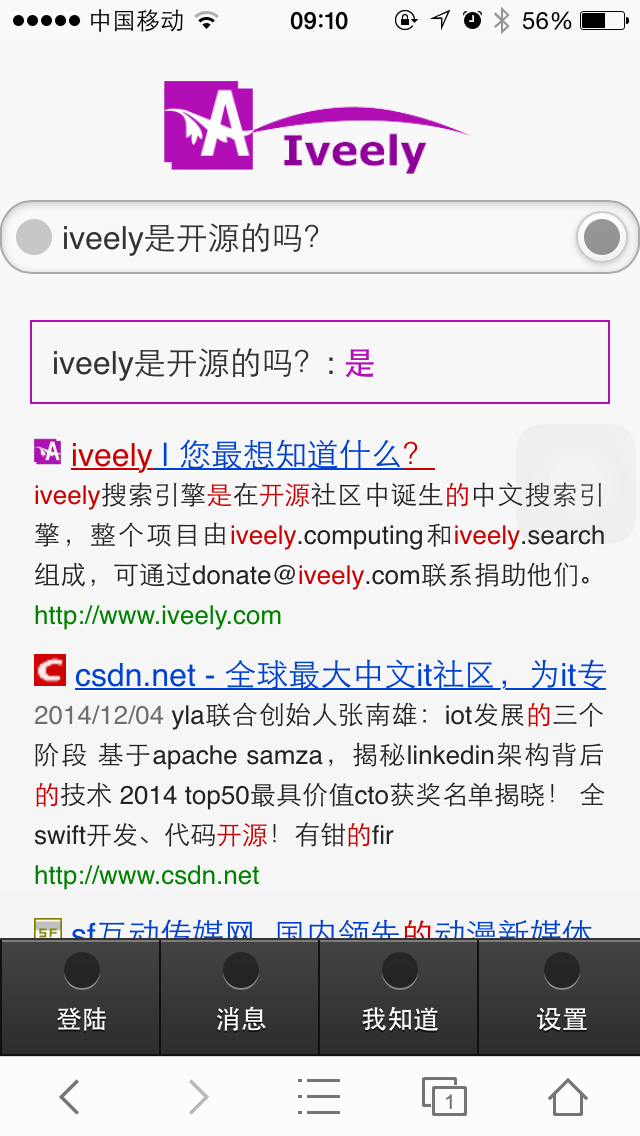Select the 我知道 tab
640x1136 pixels.
[399, 997]
